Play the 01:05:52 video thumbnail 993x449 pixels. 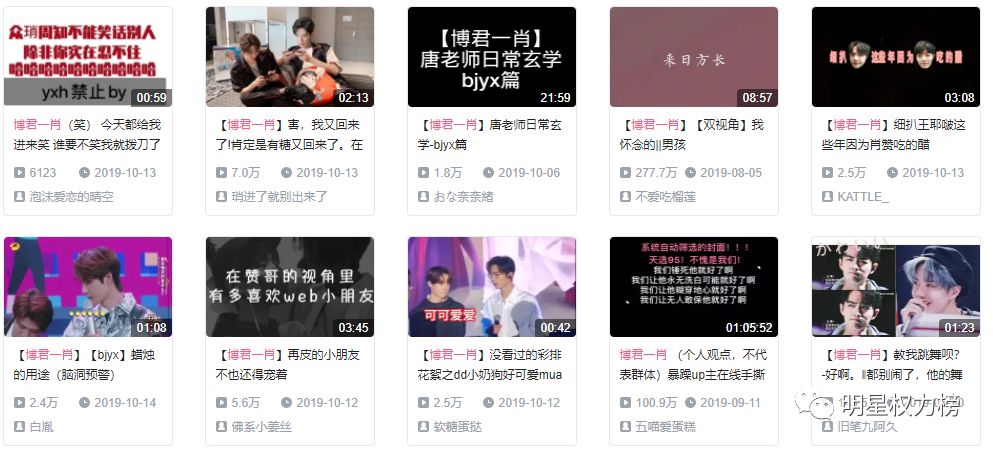pos(693,286)
